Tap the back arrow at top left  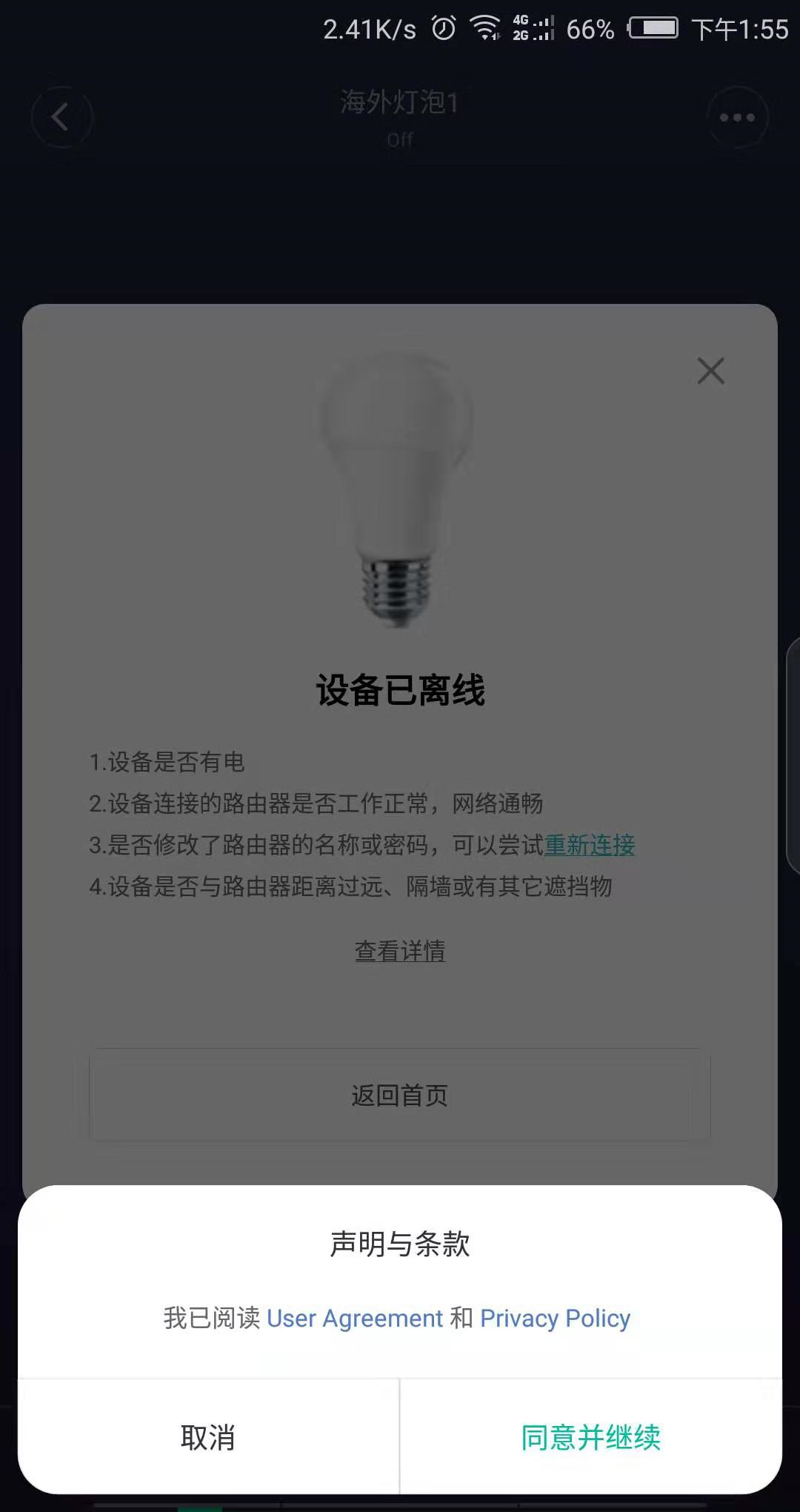(61, 117)
